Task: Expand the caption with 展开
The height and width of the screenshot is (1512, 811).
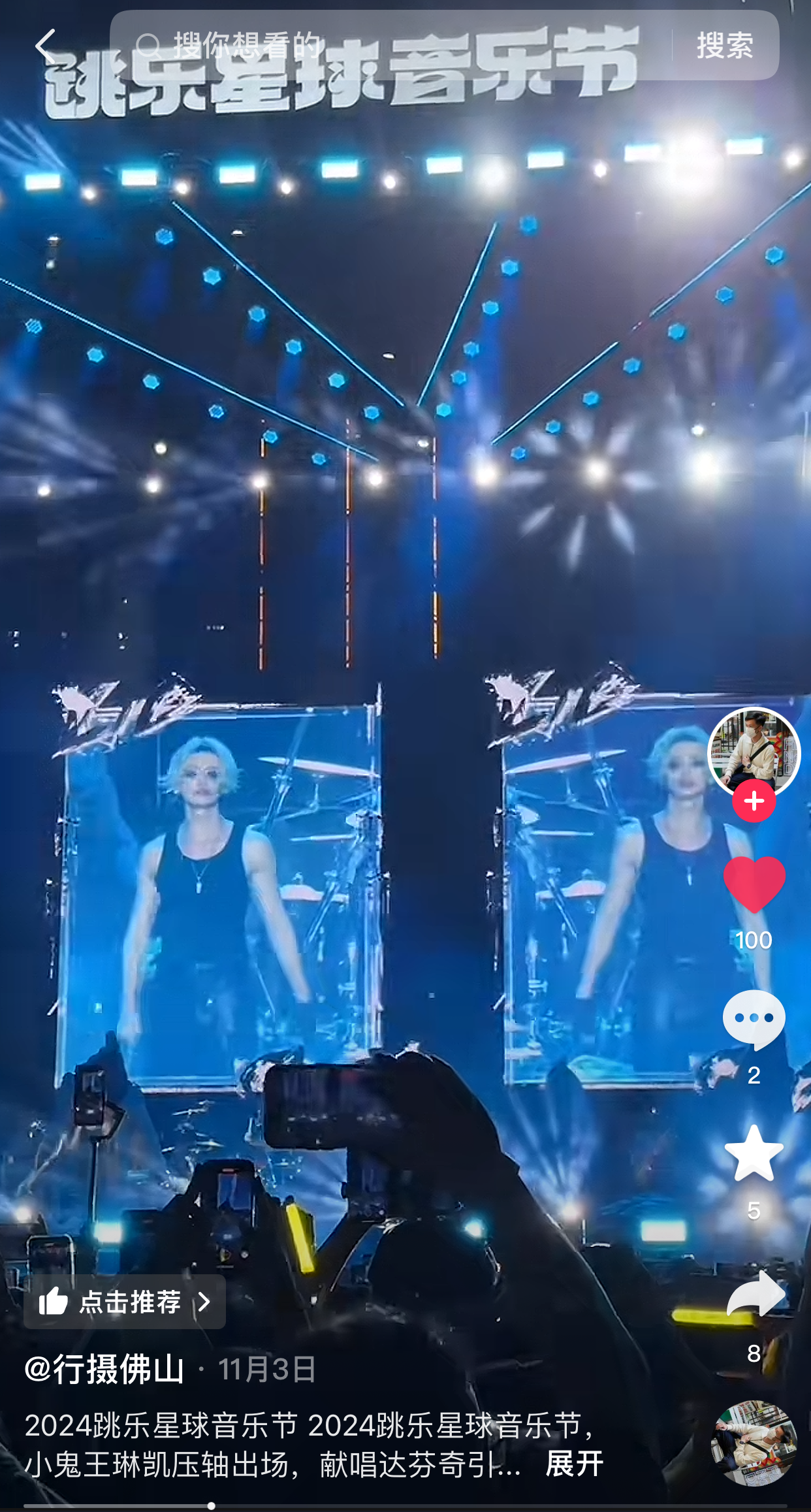Action: click(x=574, y=1464)
